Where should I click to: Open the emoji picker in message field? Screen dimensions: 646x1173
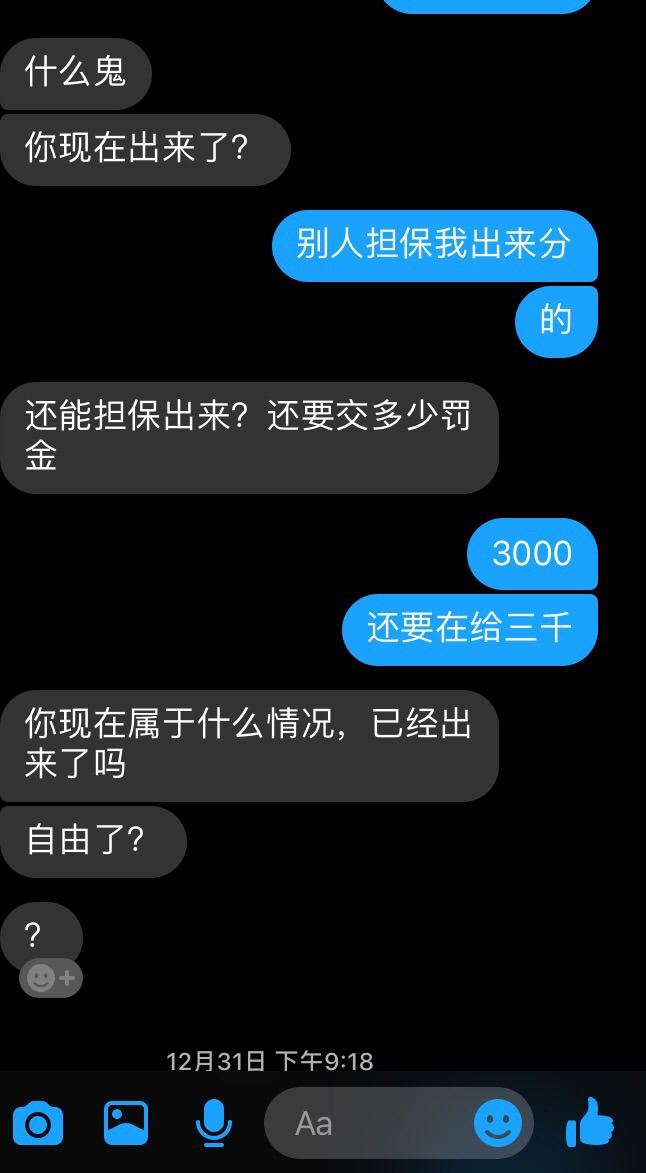click(x=498, y=1124)
